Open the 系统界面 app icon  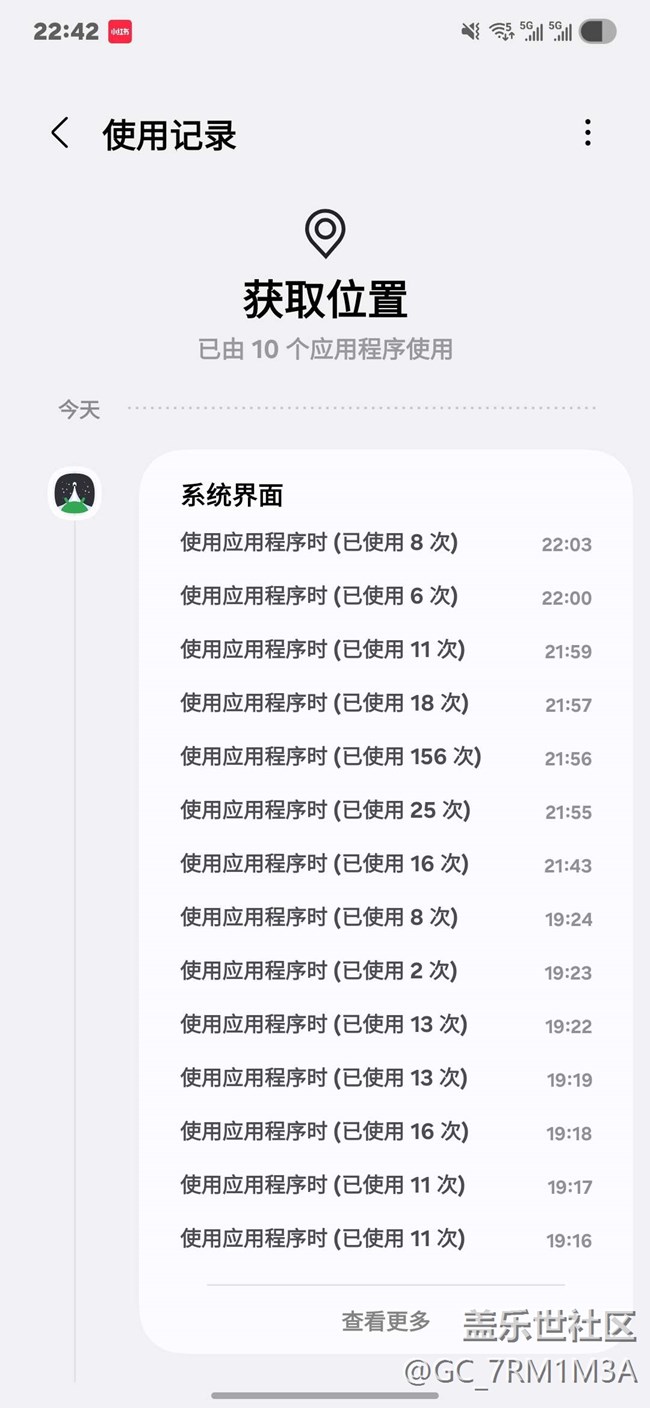pos(75,493)
